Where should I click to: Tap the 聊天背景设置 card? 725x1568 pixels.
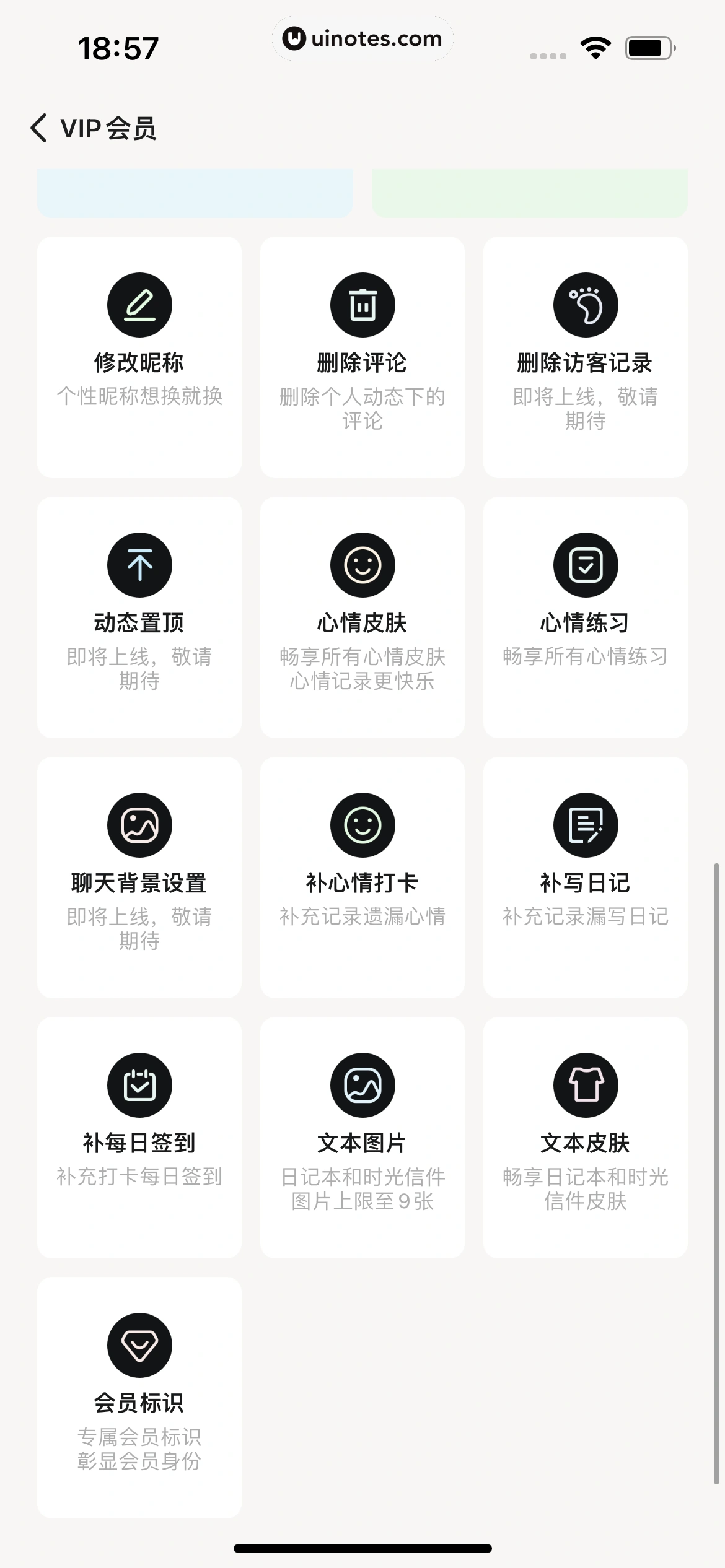pyautogui.click(x=139, y=877)
